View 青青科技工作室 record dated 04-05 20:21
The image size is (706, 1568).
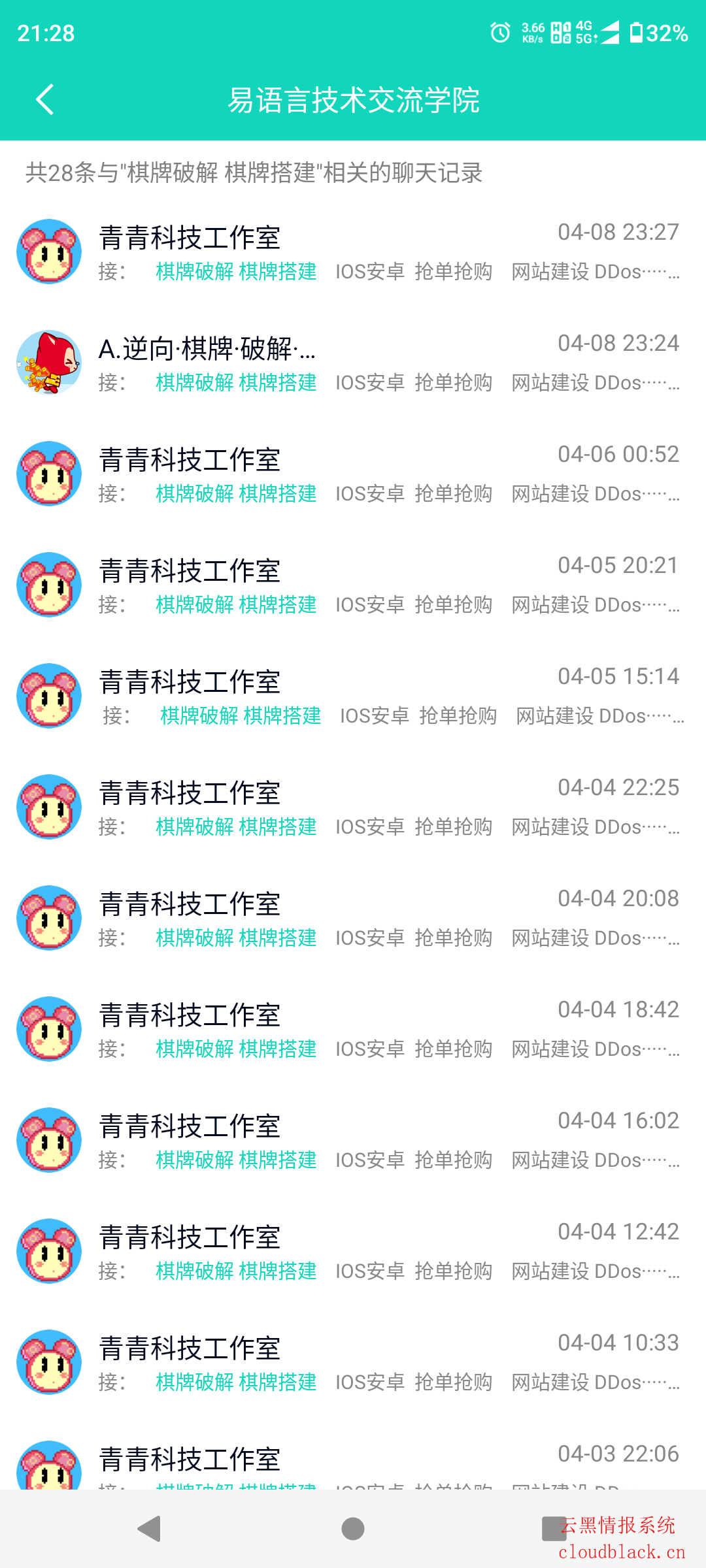[x=353, y=585]
